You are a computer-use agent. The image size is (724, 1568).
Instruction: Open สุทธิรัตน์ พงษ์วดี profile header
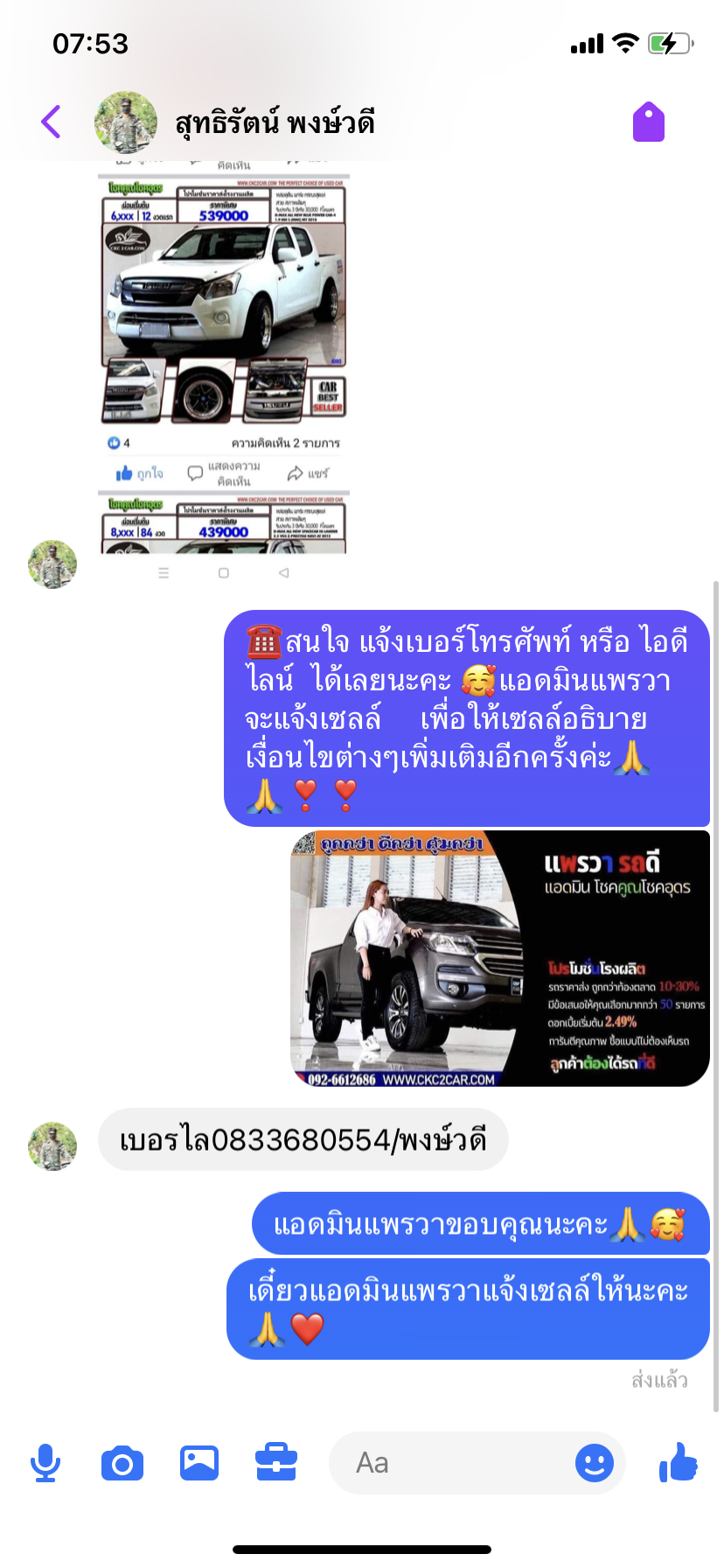pyautogui.click(x=275, y=122)
